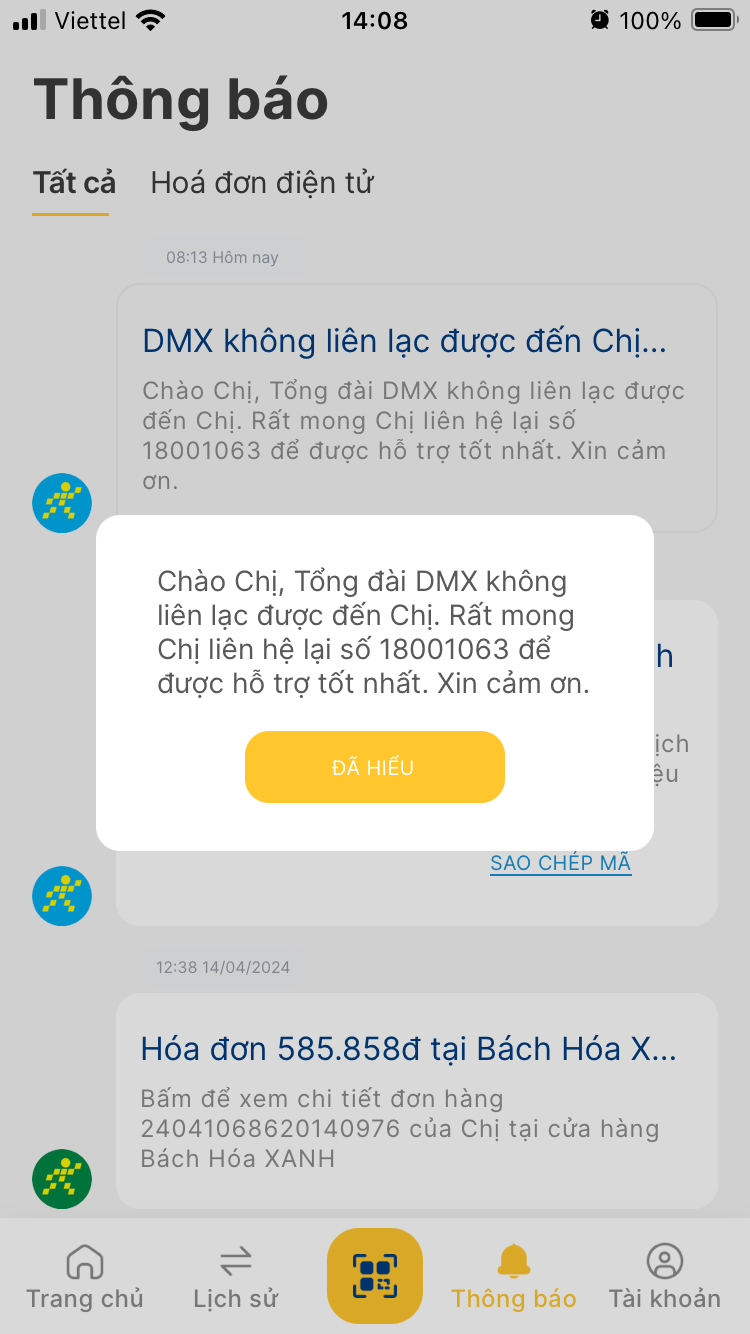Open the Tài khoản tab
This screenshot has width=750, height=1334.
tap(664, 1277)
